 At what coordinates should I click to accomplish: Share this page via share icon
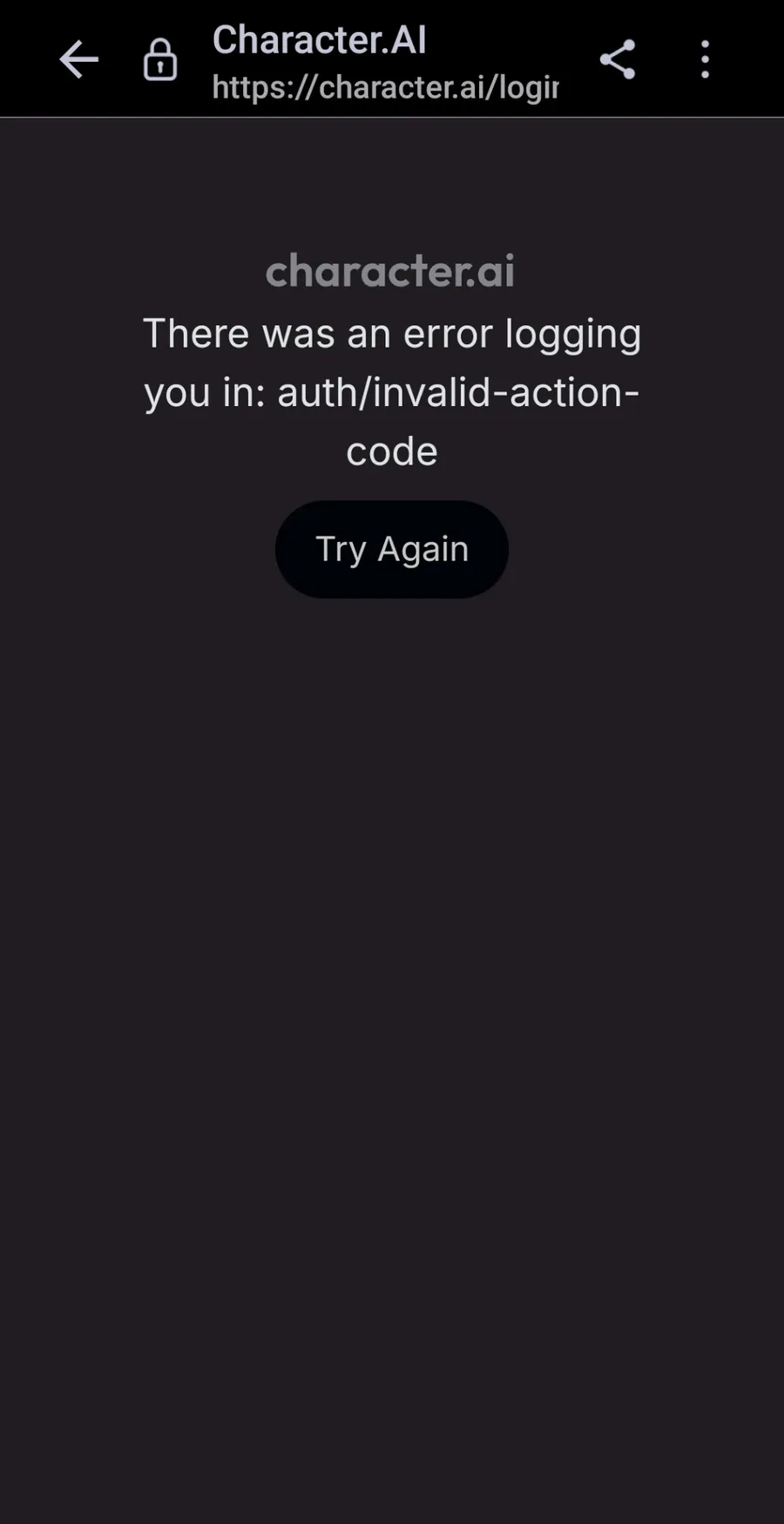(618, 60)
